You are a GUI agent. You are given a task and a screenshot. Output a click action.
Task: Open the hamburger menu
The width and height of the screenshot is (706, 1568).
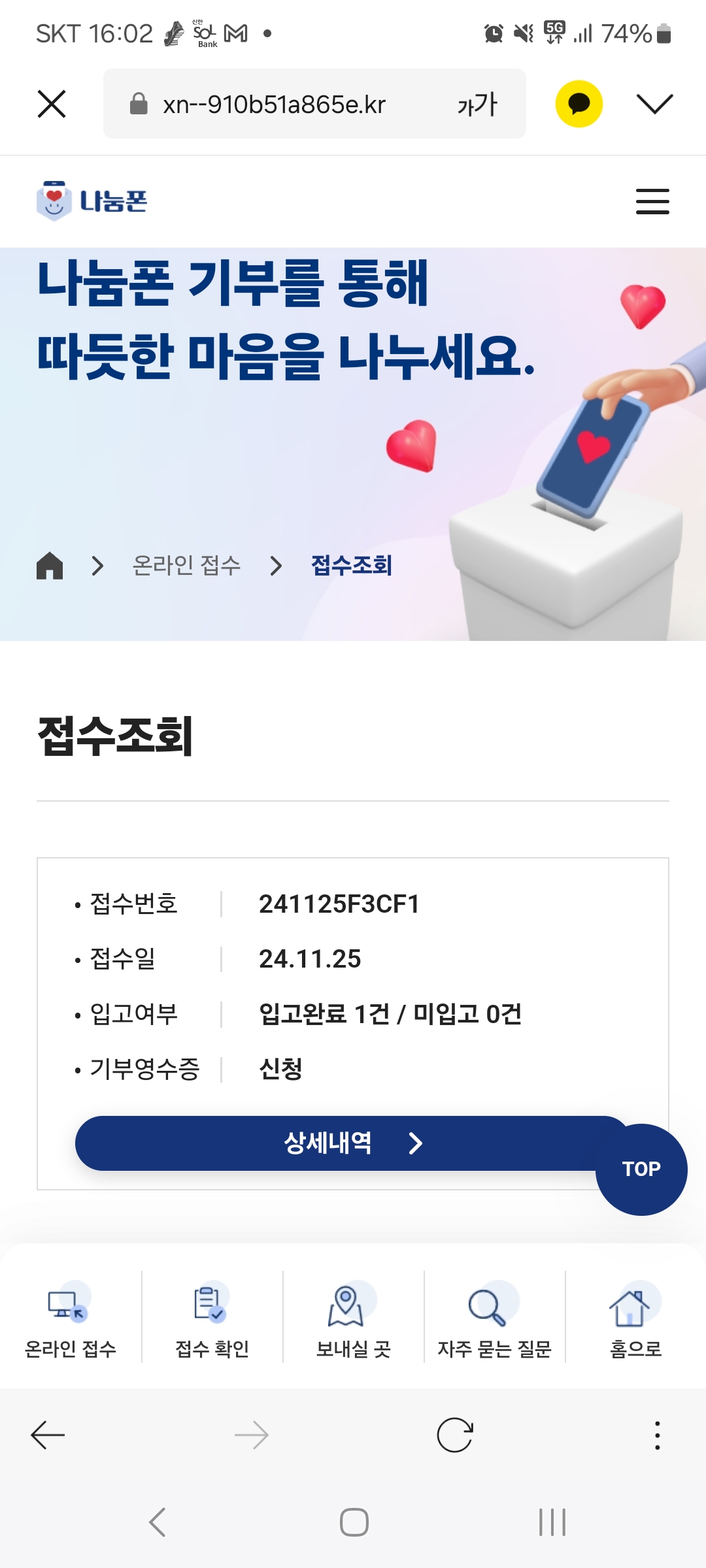click(652, 201)
